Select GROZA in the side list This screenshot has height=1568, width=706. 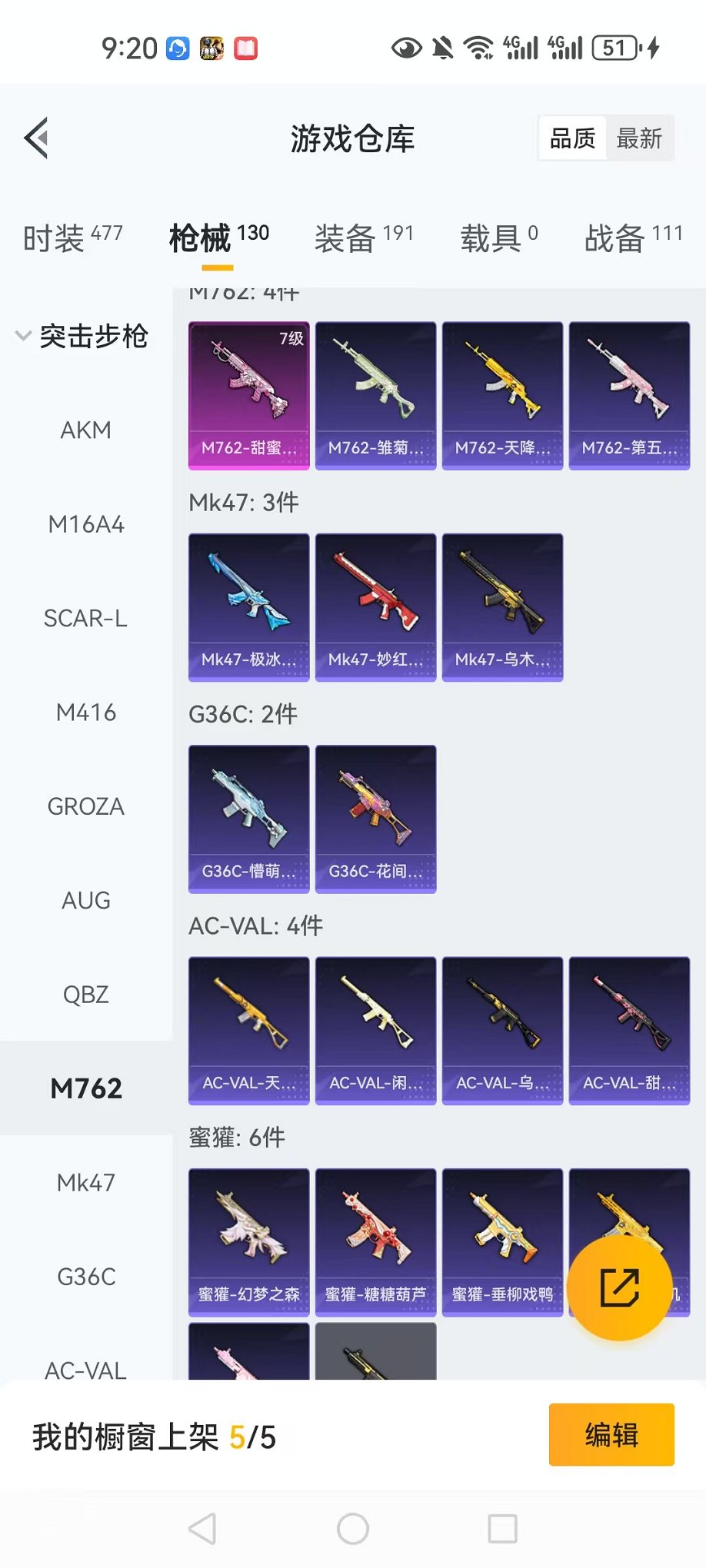click(x=85, y=806)
